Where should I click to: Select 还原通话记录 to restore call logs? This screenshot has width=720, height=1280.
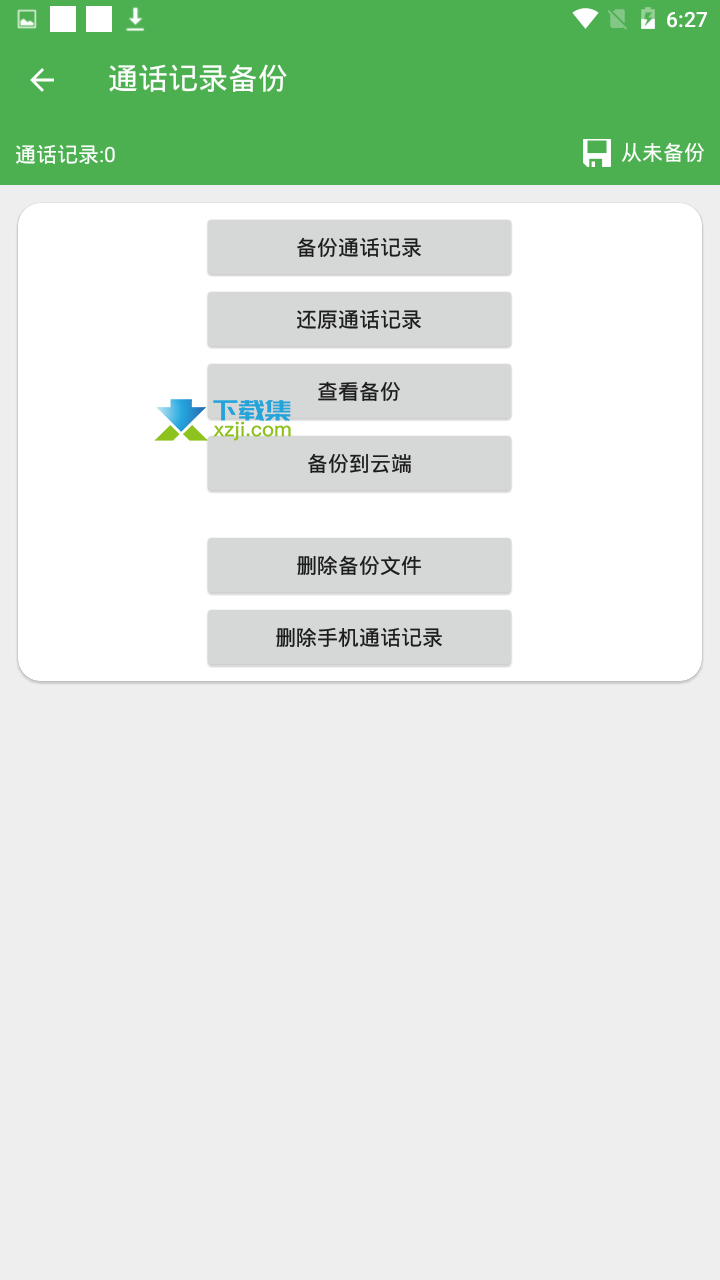click(359, 319)
